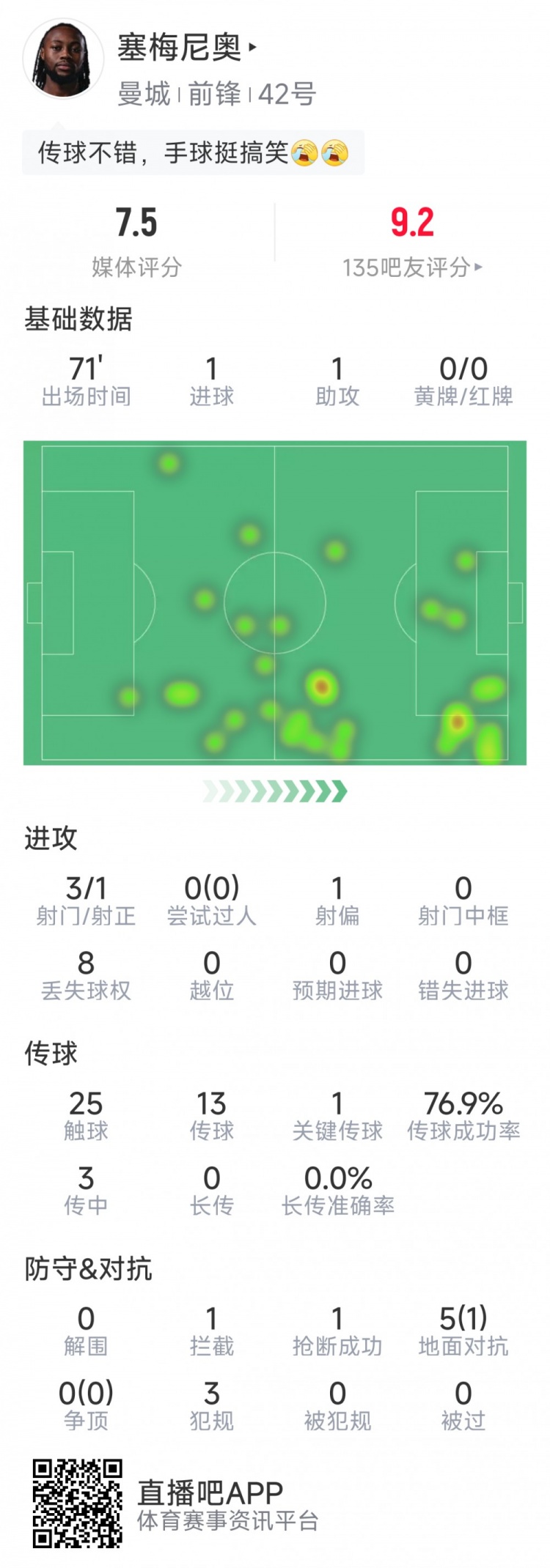Click the comment 传球不错，手球挺搞笑
Image resolution: width=550 pixels, height=1568 pixels.
[x=194, y=152]
